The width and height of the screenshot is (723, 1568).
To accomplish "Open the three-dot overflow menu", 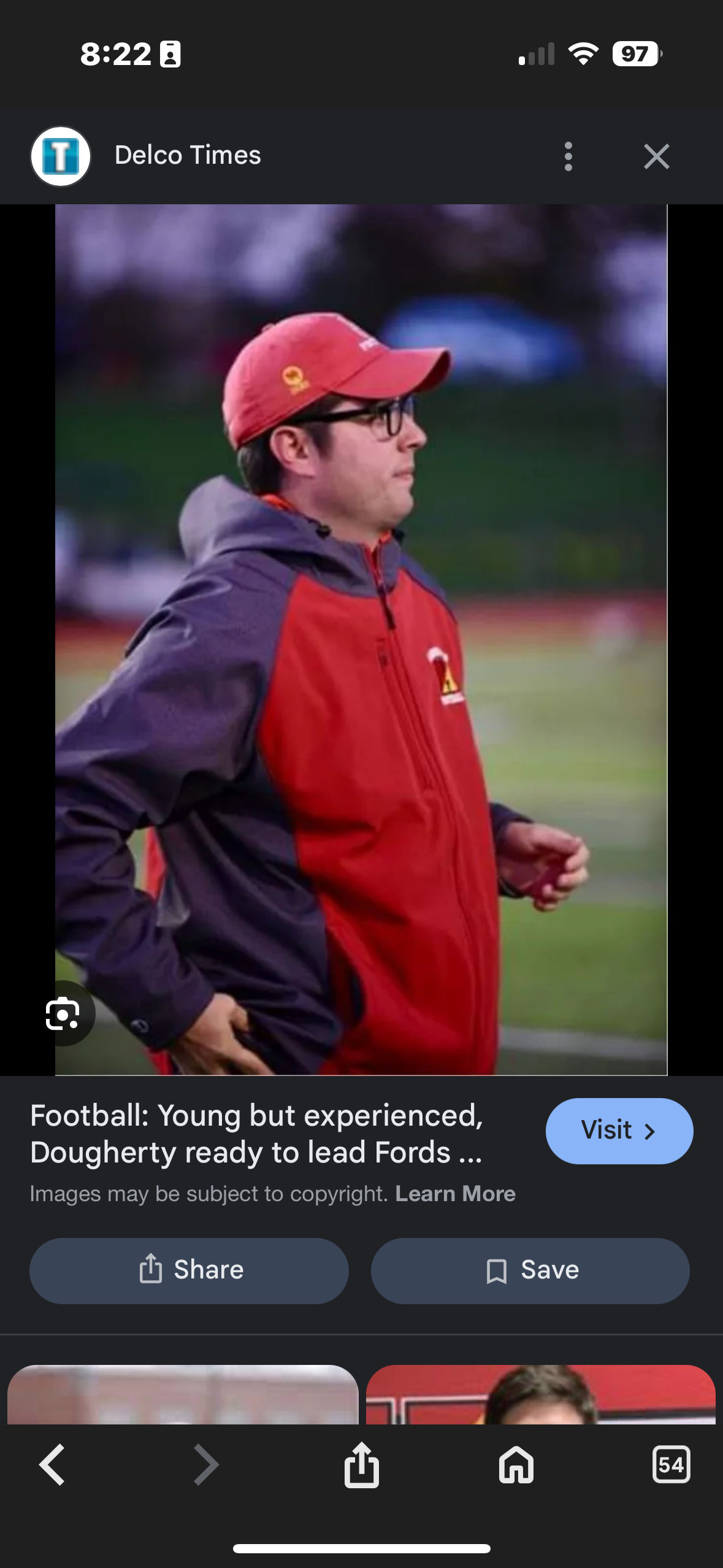I will click(568, 156).
